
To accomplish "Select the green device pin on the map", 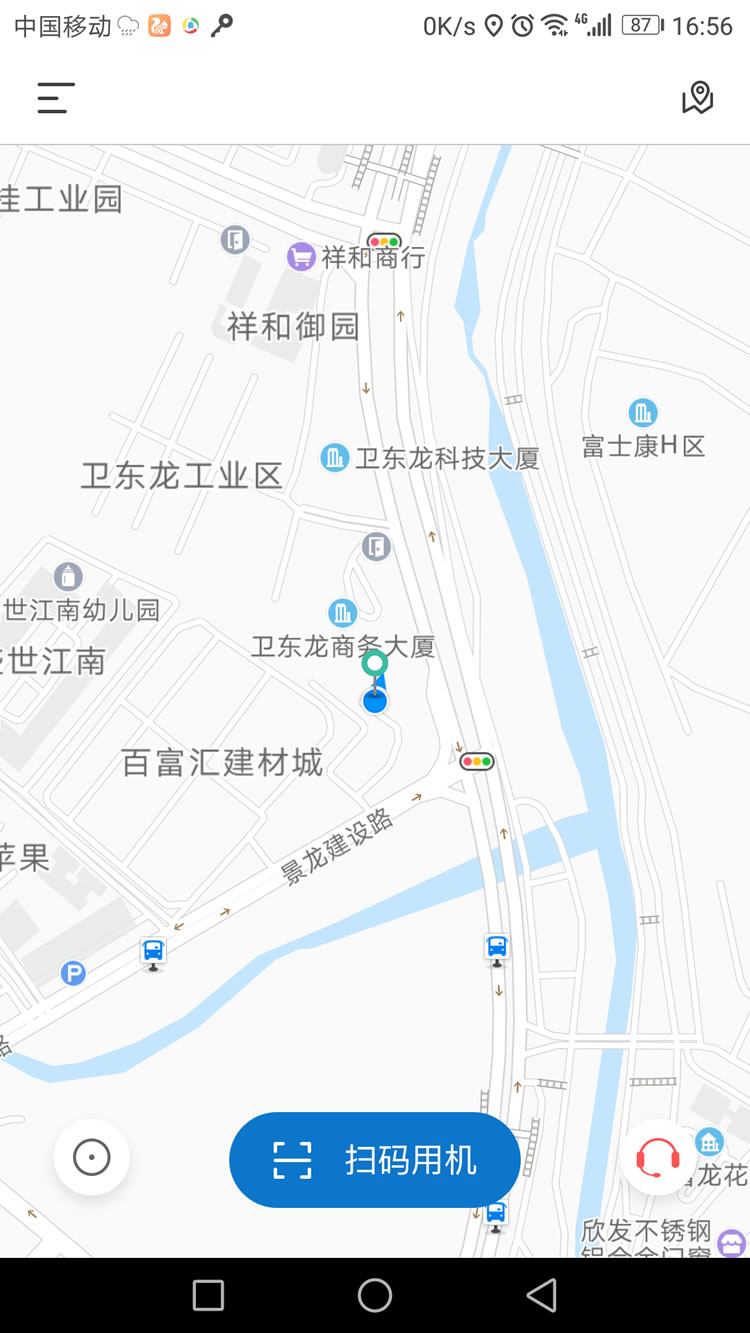I will [x=375, y=664].
